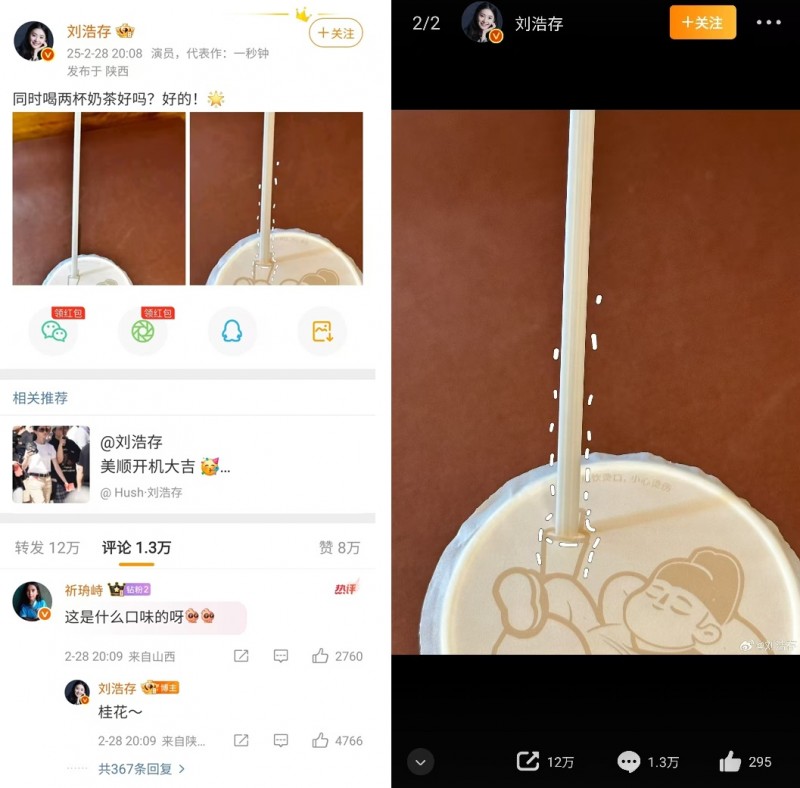Image resolution: width=800 pixels, height=788 pixels.
Task: Save the post as an image
Action: pyautogui.click(x=322, y=331)
